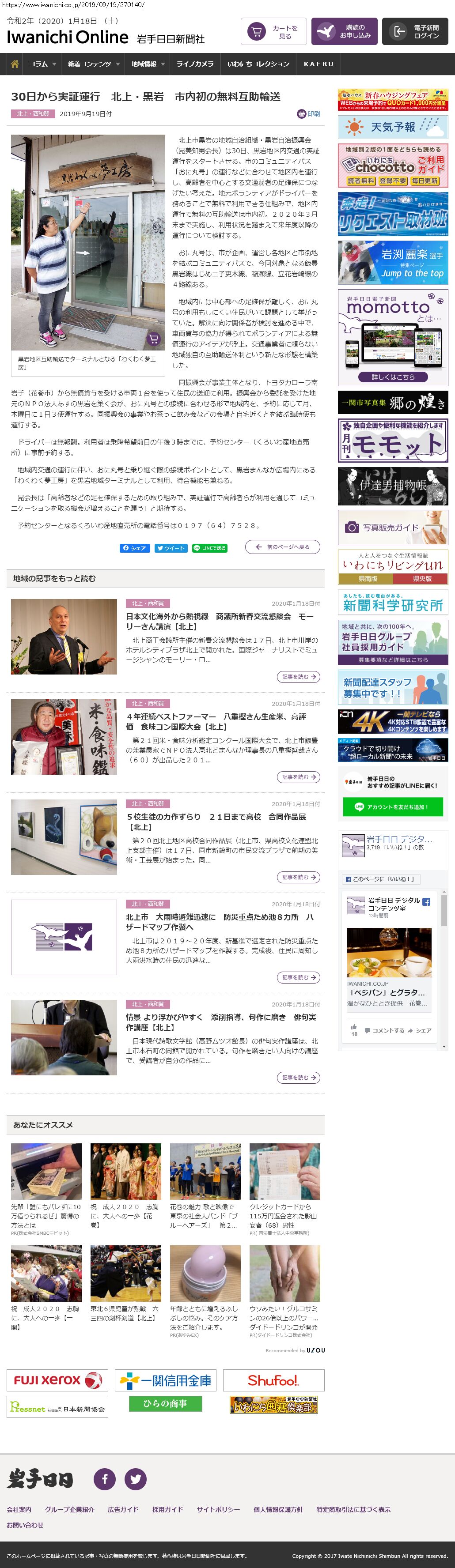Open Twitter icon in footer
The width and height of the screenshot is (455, 1568).
coord(135,1478)
